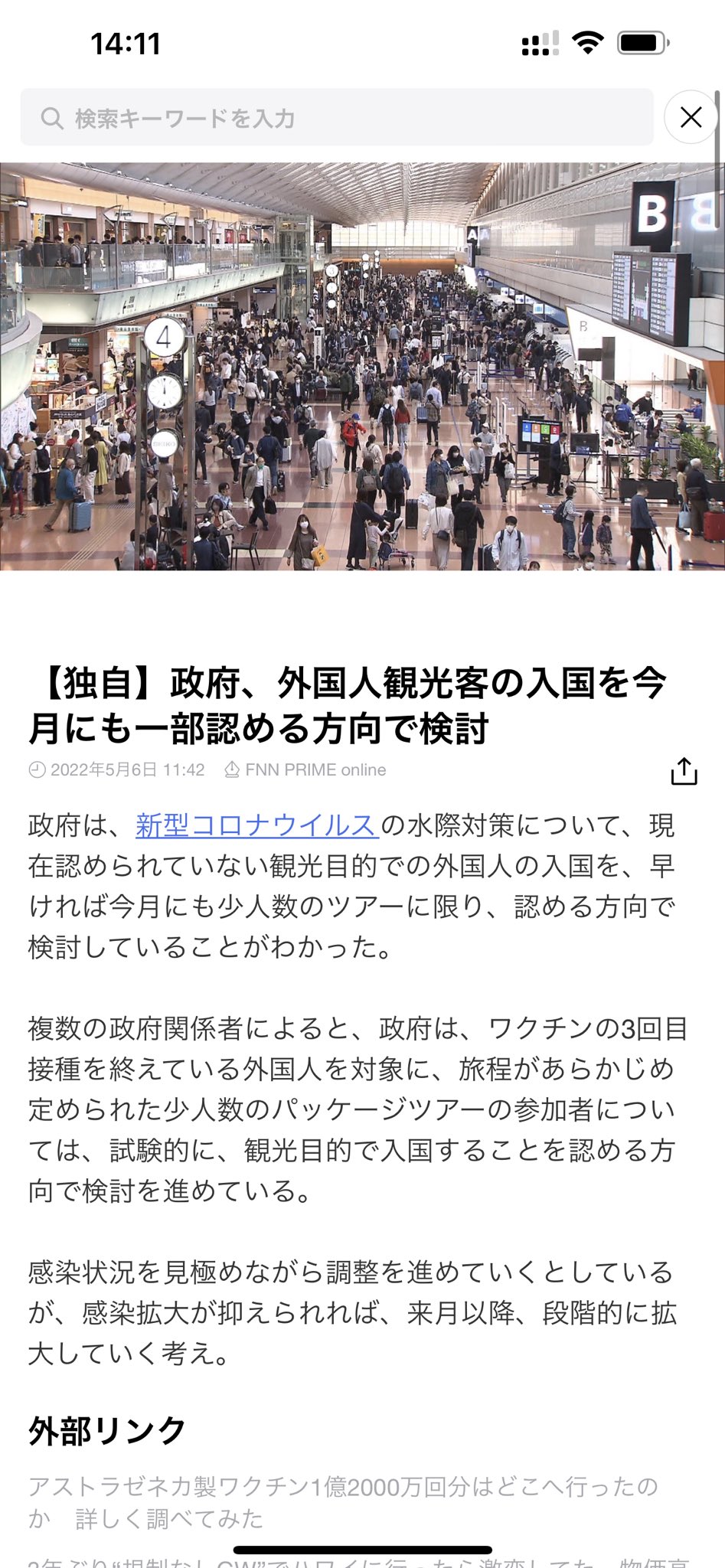This screenshot has height=1568, width=725.
Task: Tap the search keyword input field
Action: [x=337, y=118]
